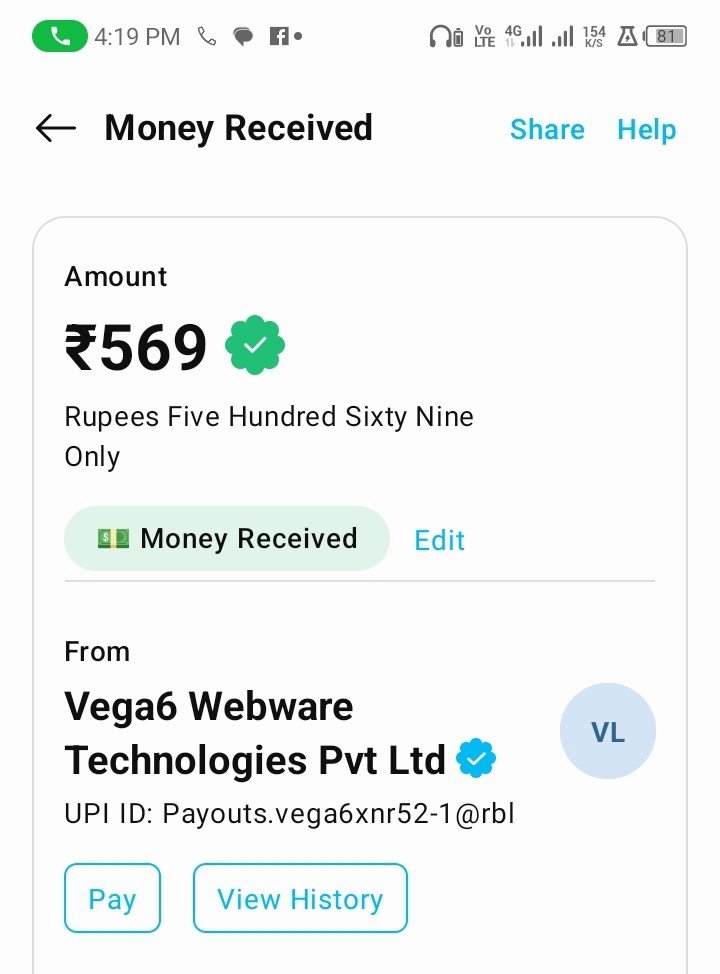
Task: Share this payment receipt
Action: [547, 129]
